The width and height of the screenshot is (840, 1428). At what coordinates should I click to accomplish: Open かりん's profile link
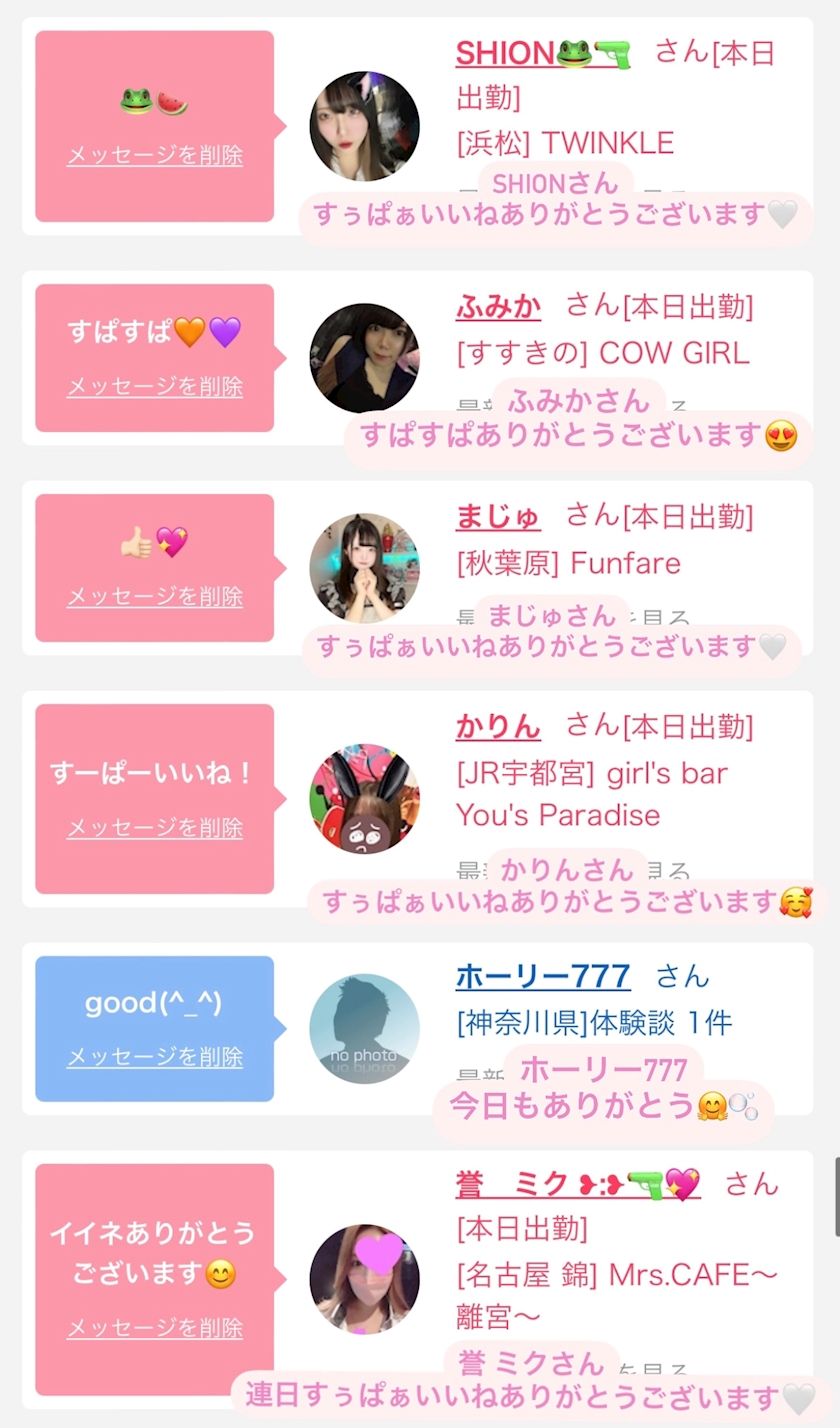tap(498, 726)
